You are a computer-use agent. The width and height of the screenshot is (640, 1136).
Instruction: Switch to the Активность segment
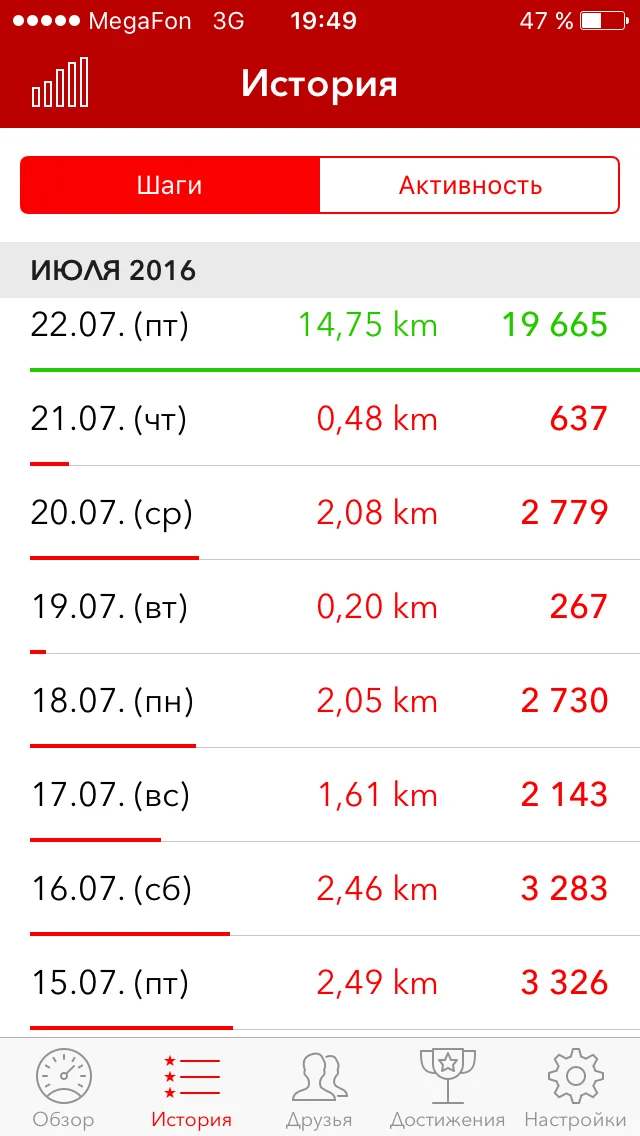click(x=470, y=185)
